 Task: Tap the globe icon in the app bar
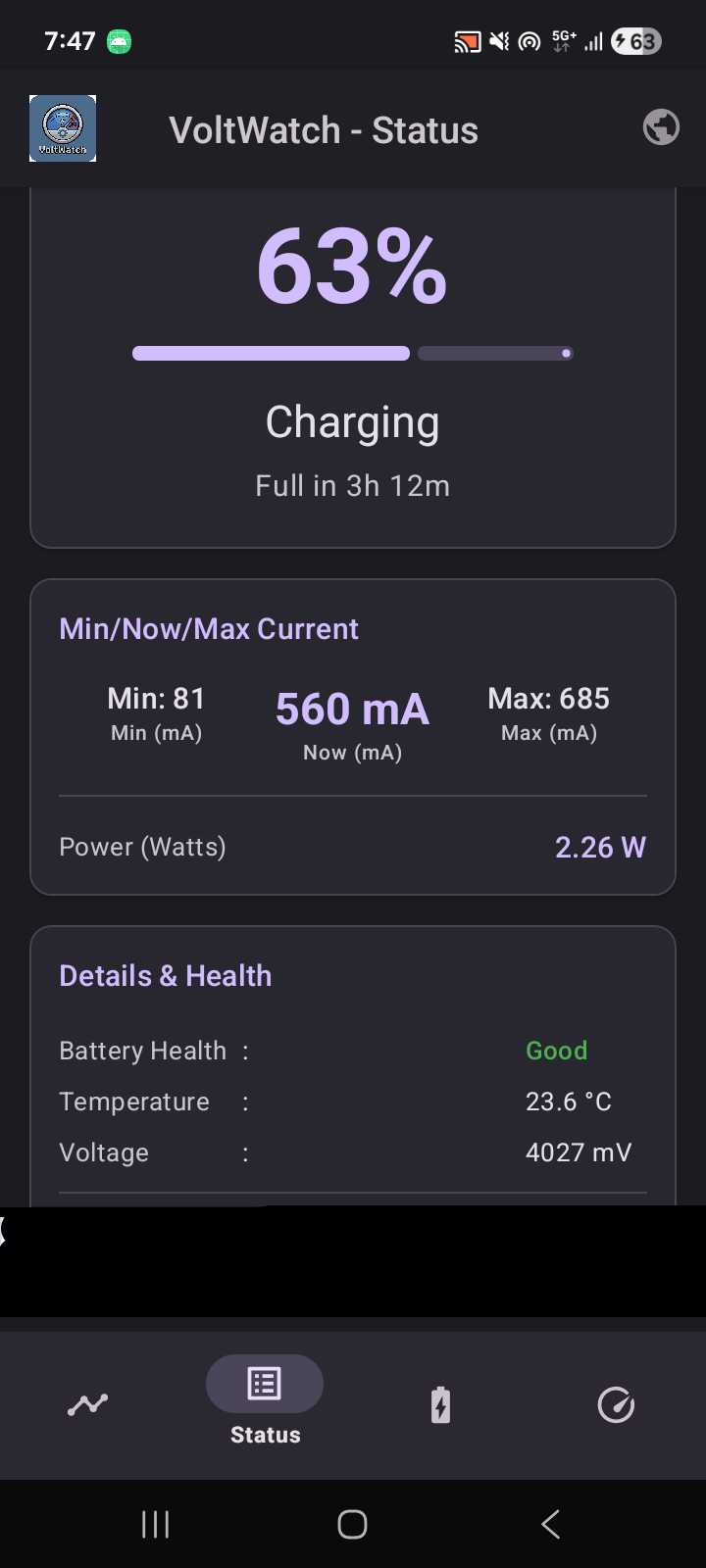661,127
